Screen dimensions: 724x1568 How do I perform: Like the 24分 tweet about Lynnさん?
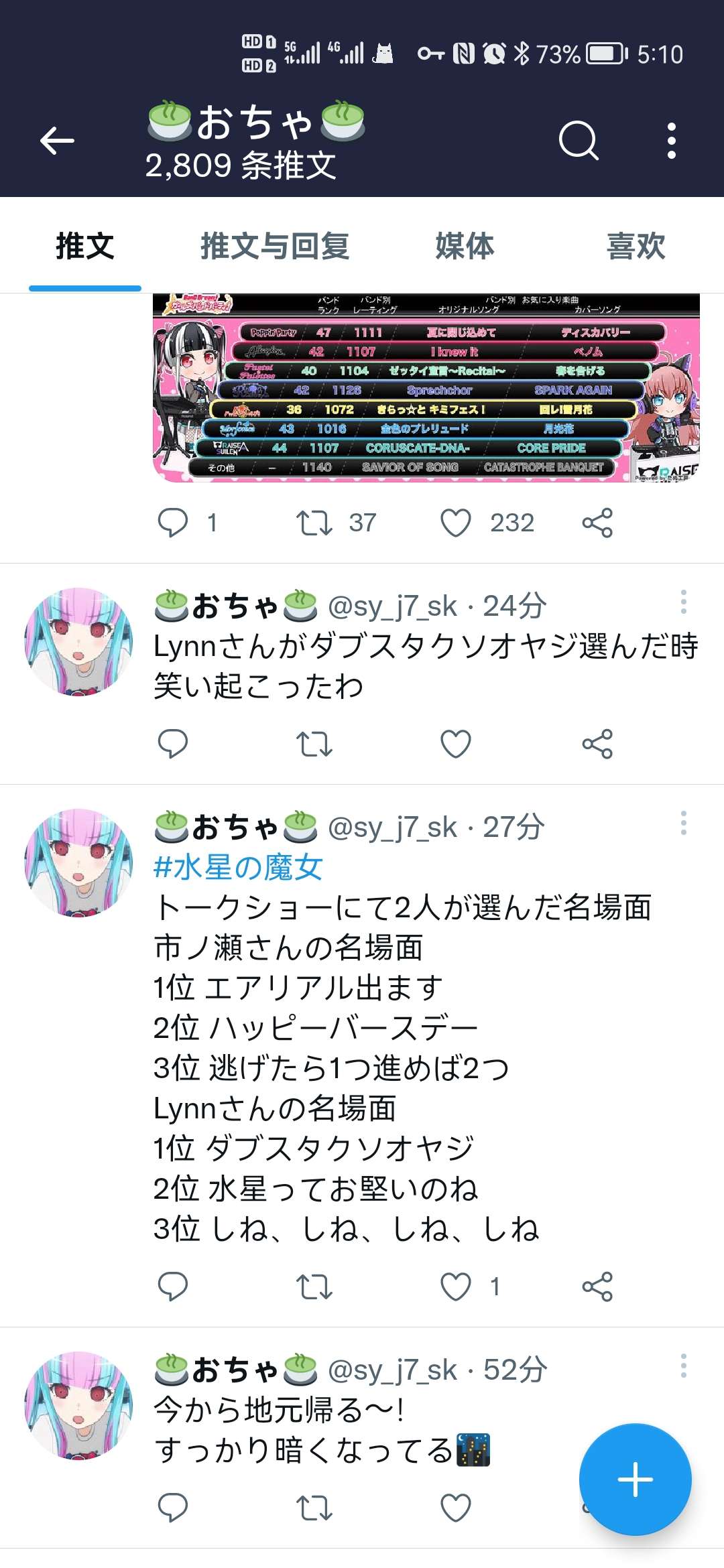[x=456, y=744]
